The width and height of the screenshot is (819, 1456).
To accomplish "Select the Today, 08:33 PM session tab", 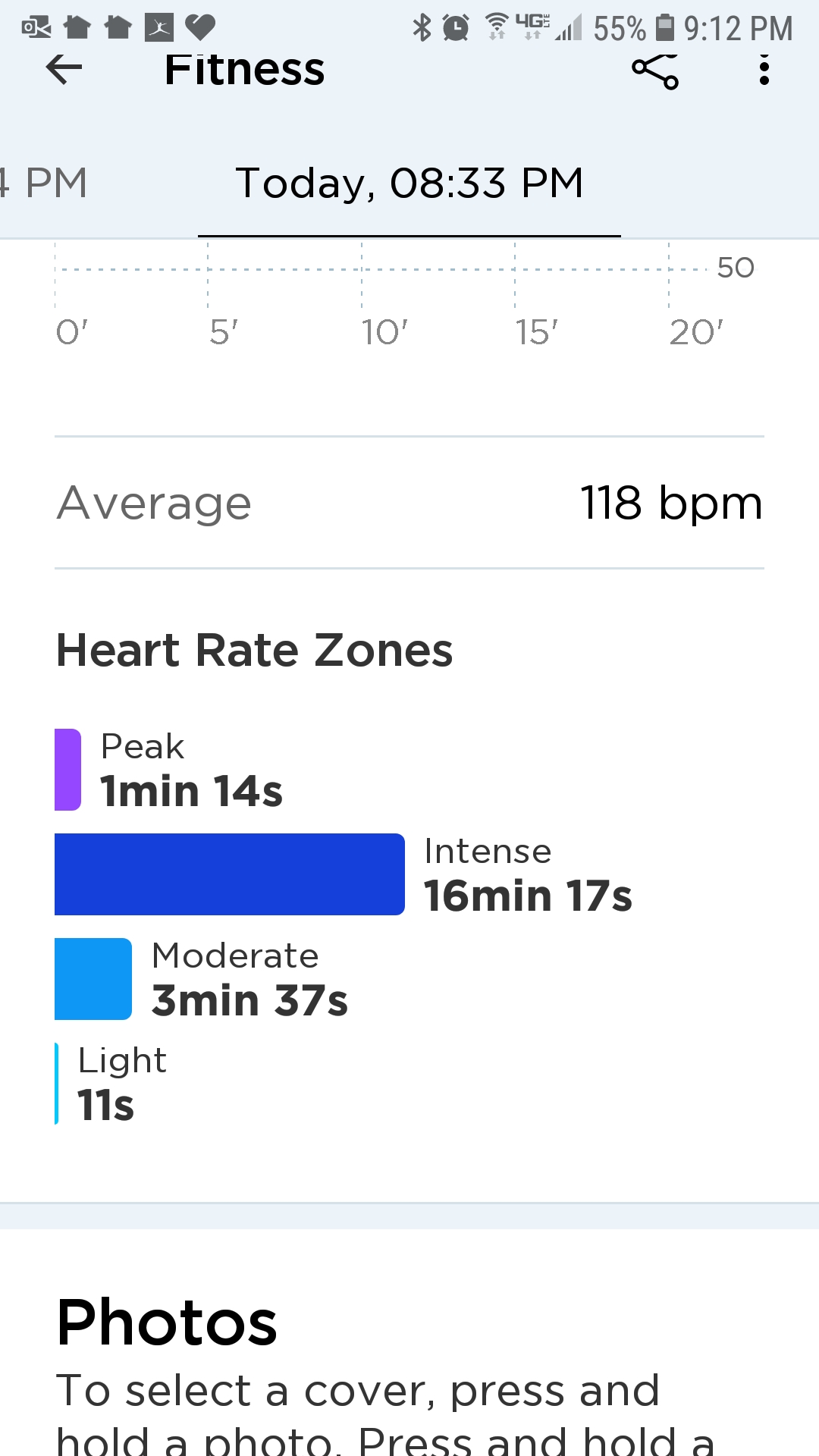I will coord(409,184).
